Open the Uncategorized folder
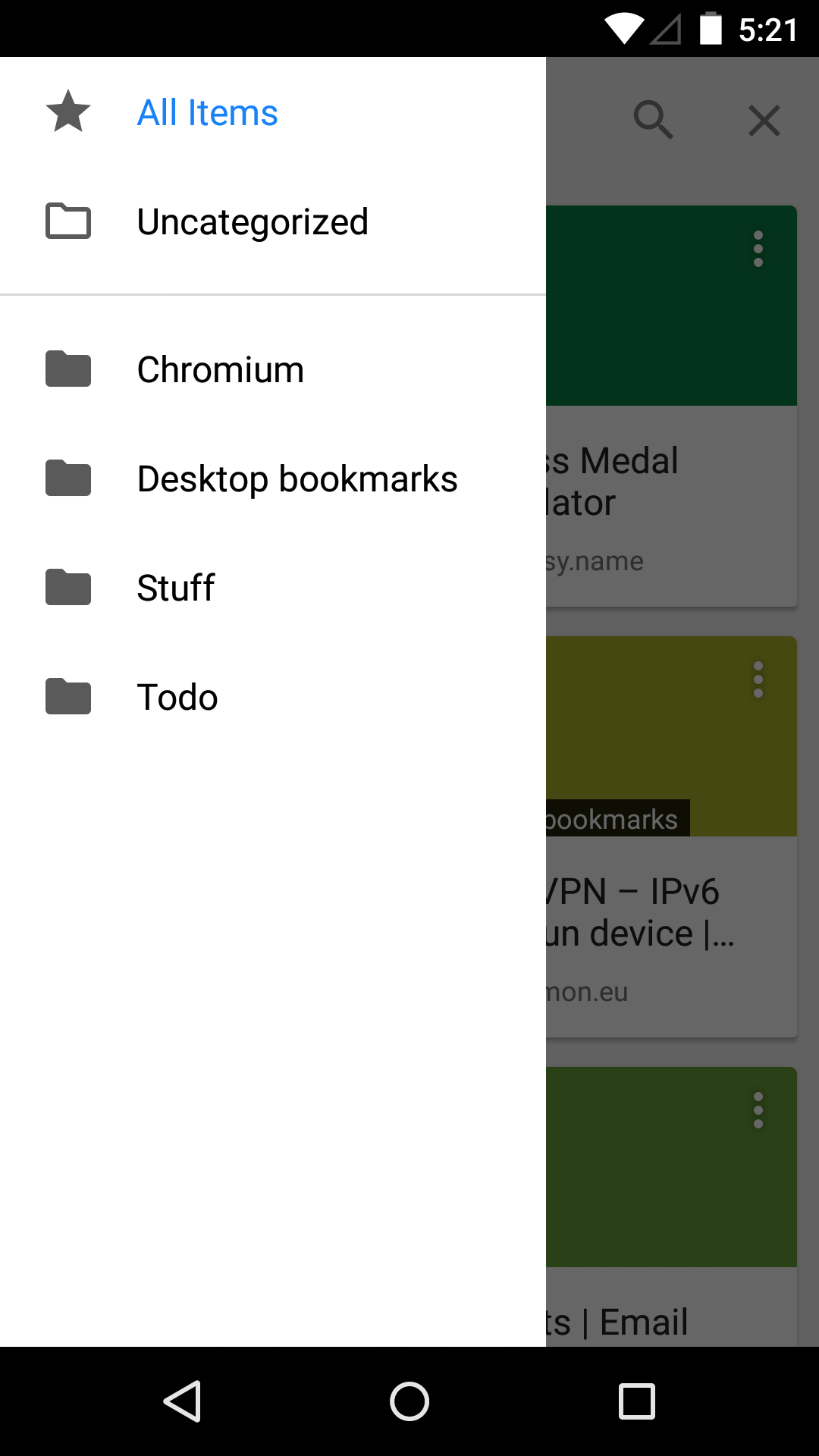 pos(252,221)
